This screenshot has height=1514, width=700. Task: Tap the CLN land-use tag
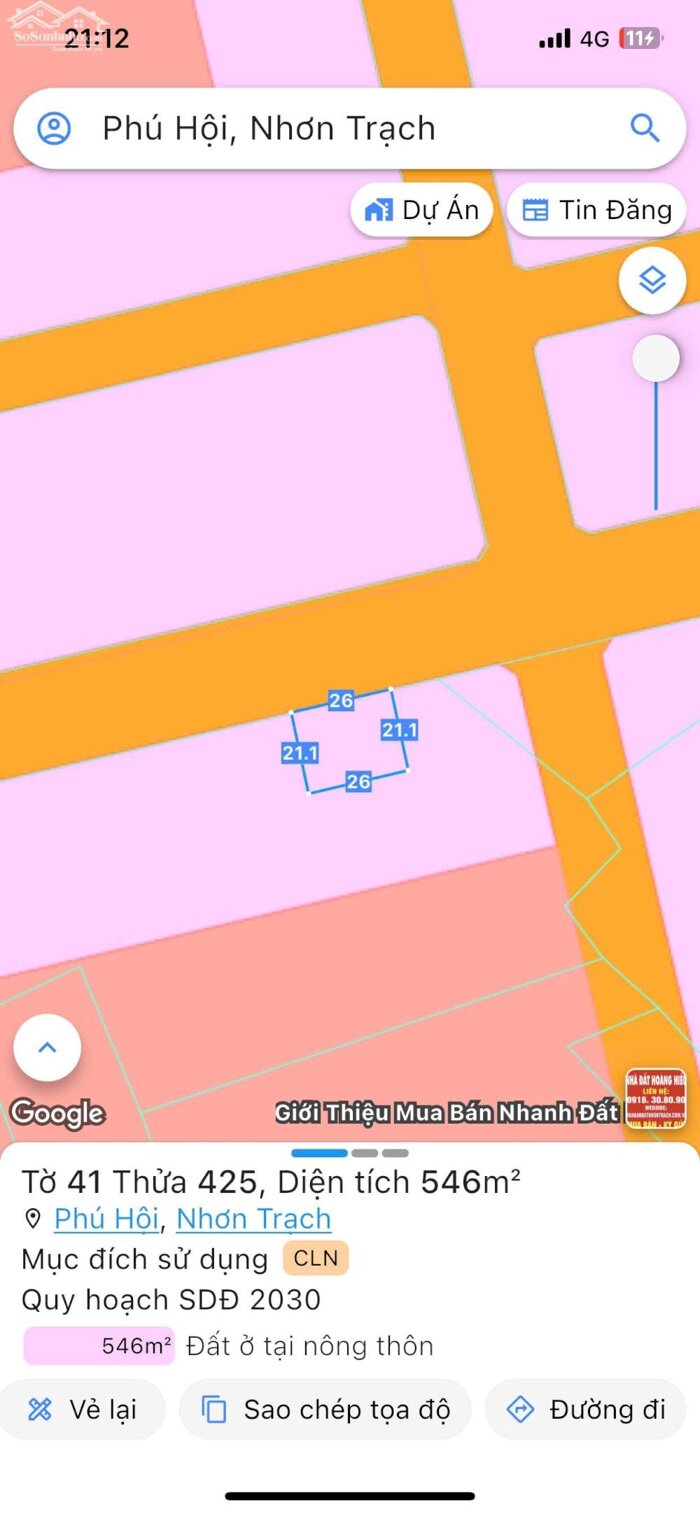point(315,1258)
